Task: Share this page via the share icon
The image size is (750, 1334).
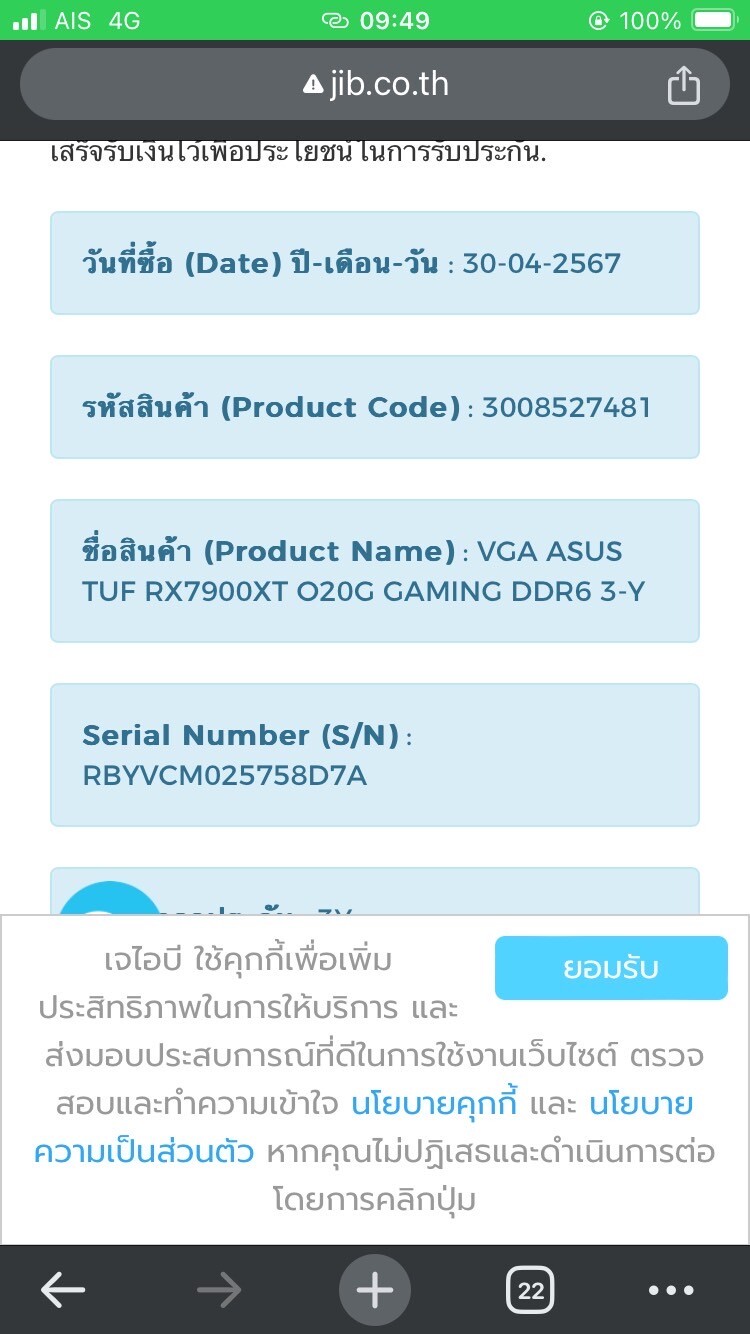Action: pyautogui.click(x=683, y=85)
